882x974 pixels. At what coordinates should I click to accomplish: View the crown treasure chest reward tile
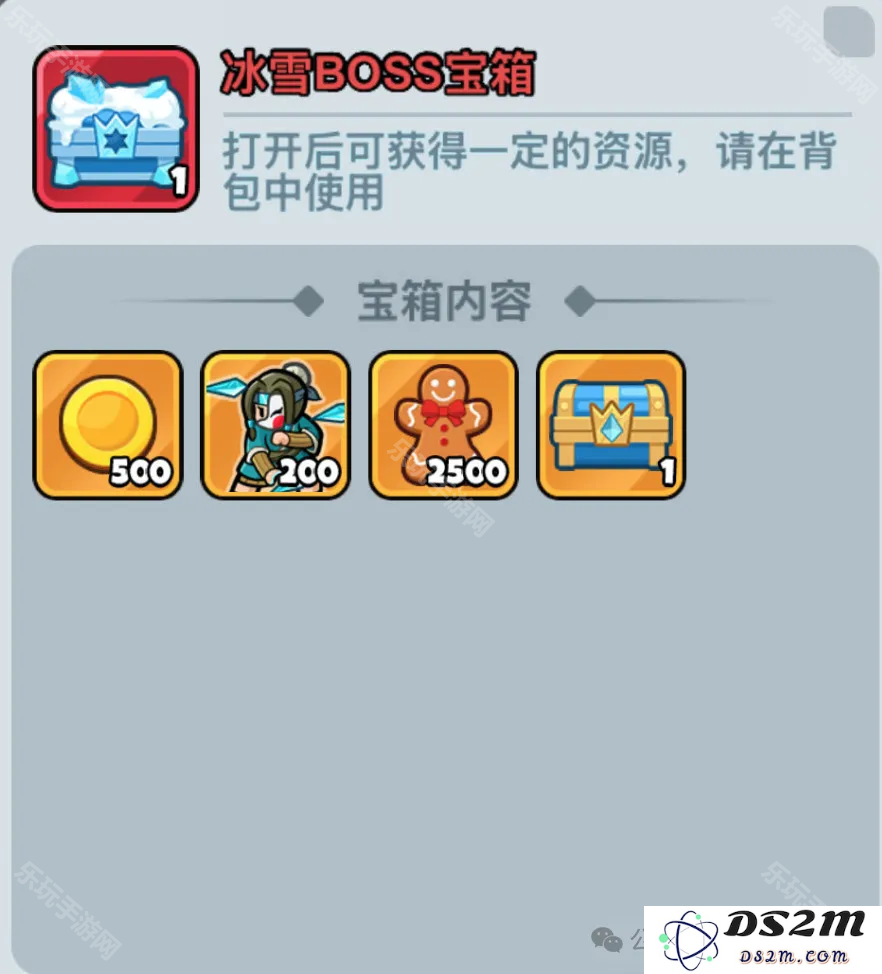tap(611, 424)
